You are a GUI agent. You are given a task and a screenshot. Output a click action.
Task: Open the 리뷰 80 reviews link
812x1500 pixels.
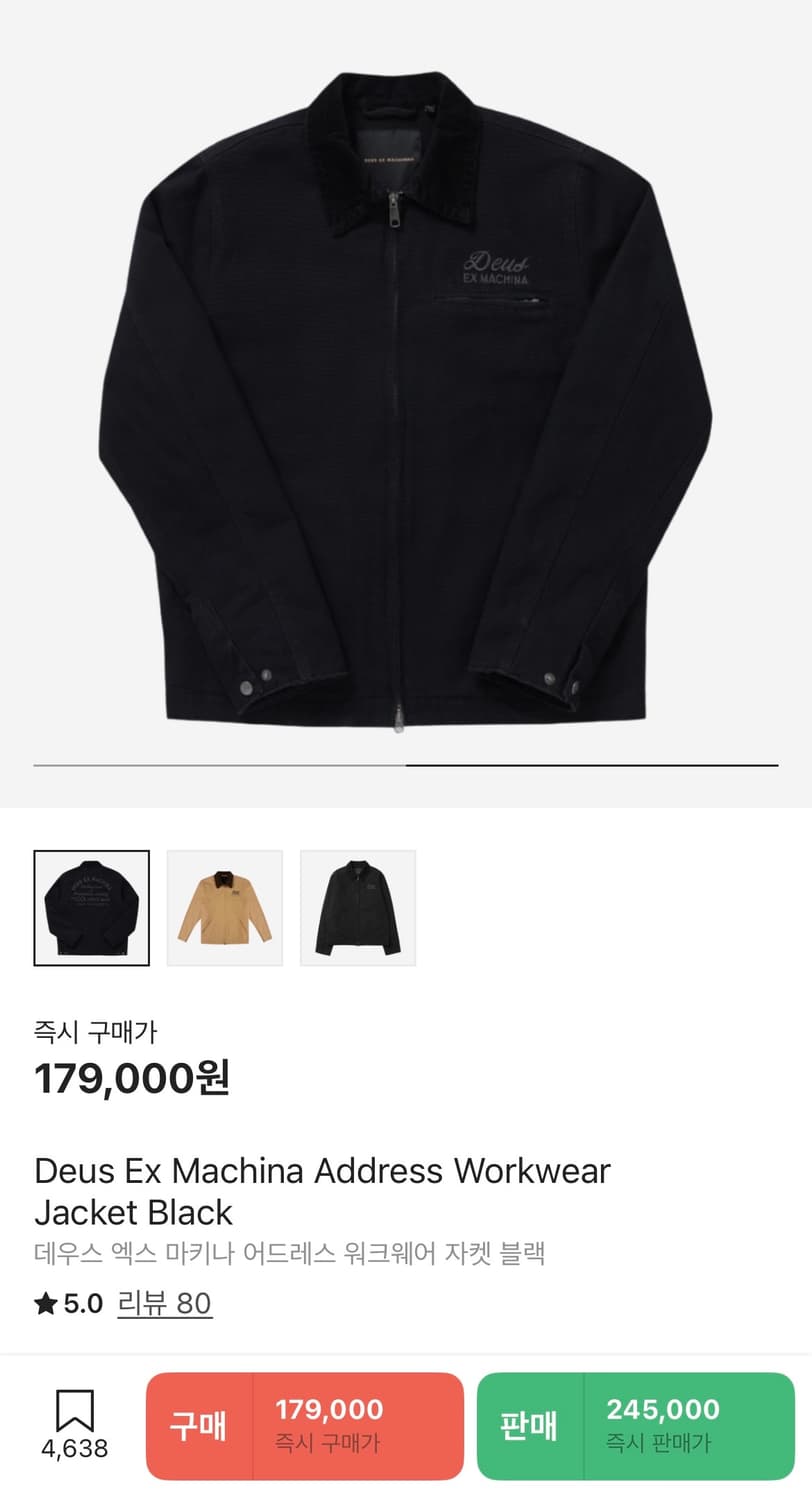pos(165,1303)
